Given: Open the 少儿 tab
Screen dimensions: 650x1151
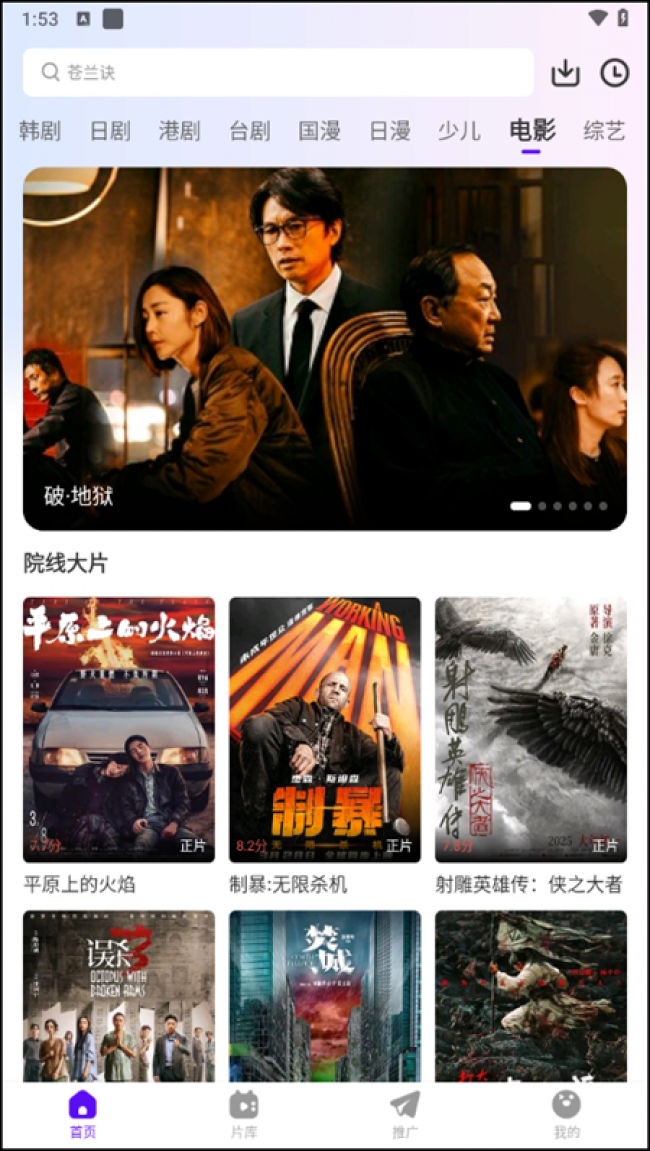Looking at the screenshot, I should pos(459,131).
